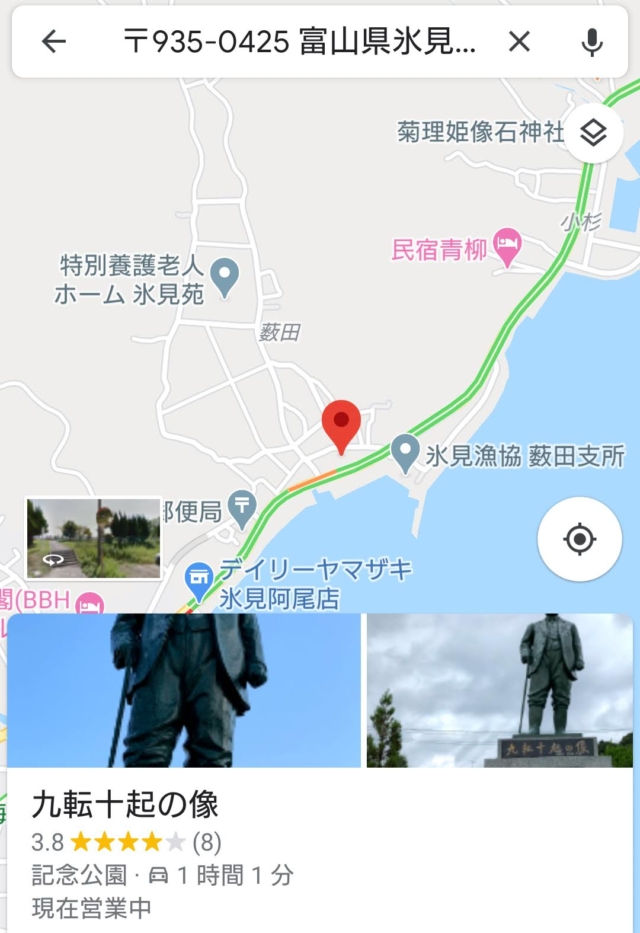640x933 pixels.
Task: Go back with the arrow in search bar
Action: [x=53, y=41]
